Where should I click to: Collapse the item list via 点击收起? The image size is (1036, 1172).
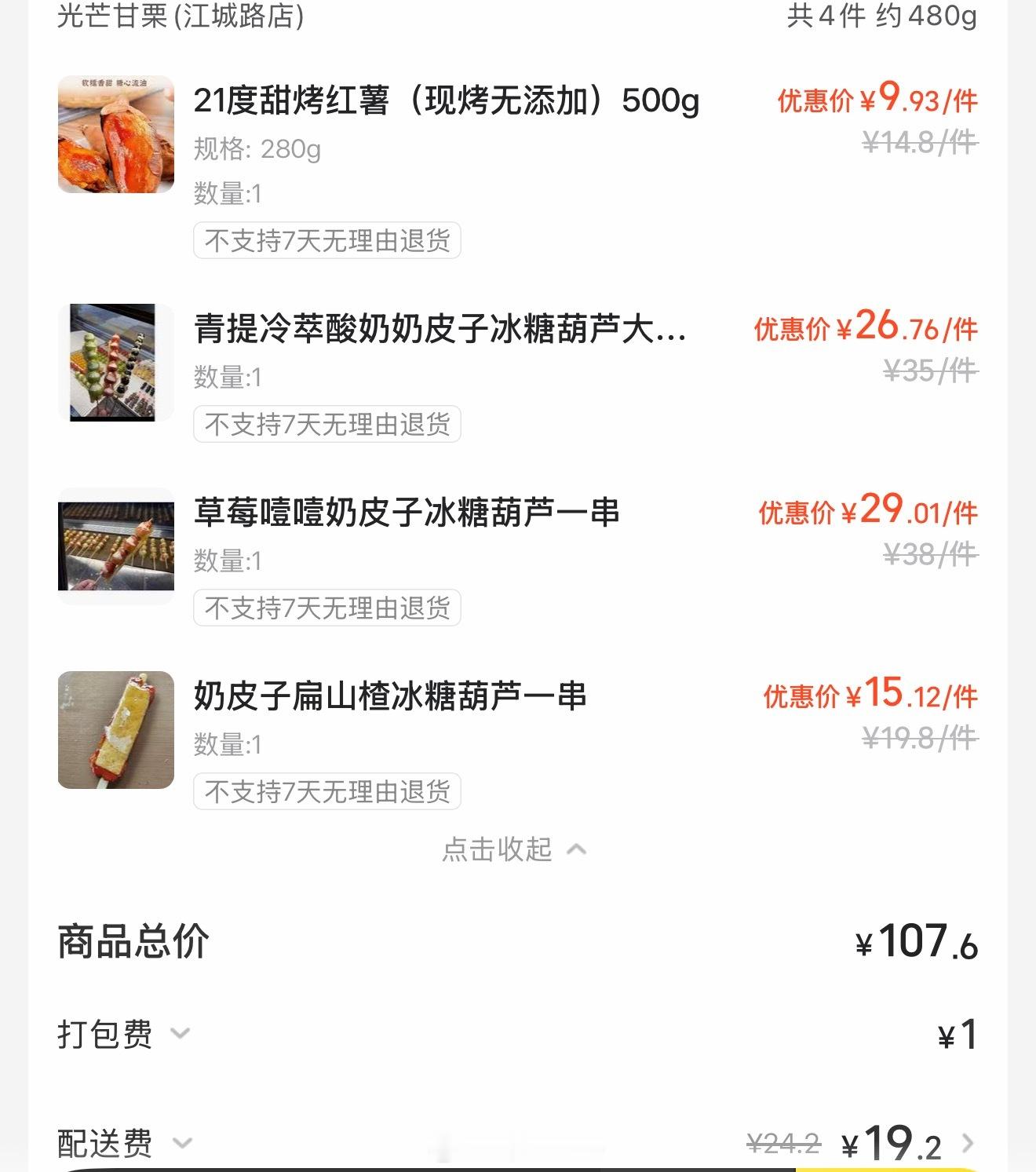pyautogui.click(x=514, y=849)
